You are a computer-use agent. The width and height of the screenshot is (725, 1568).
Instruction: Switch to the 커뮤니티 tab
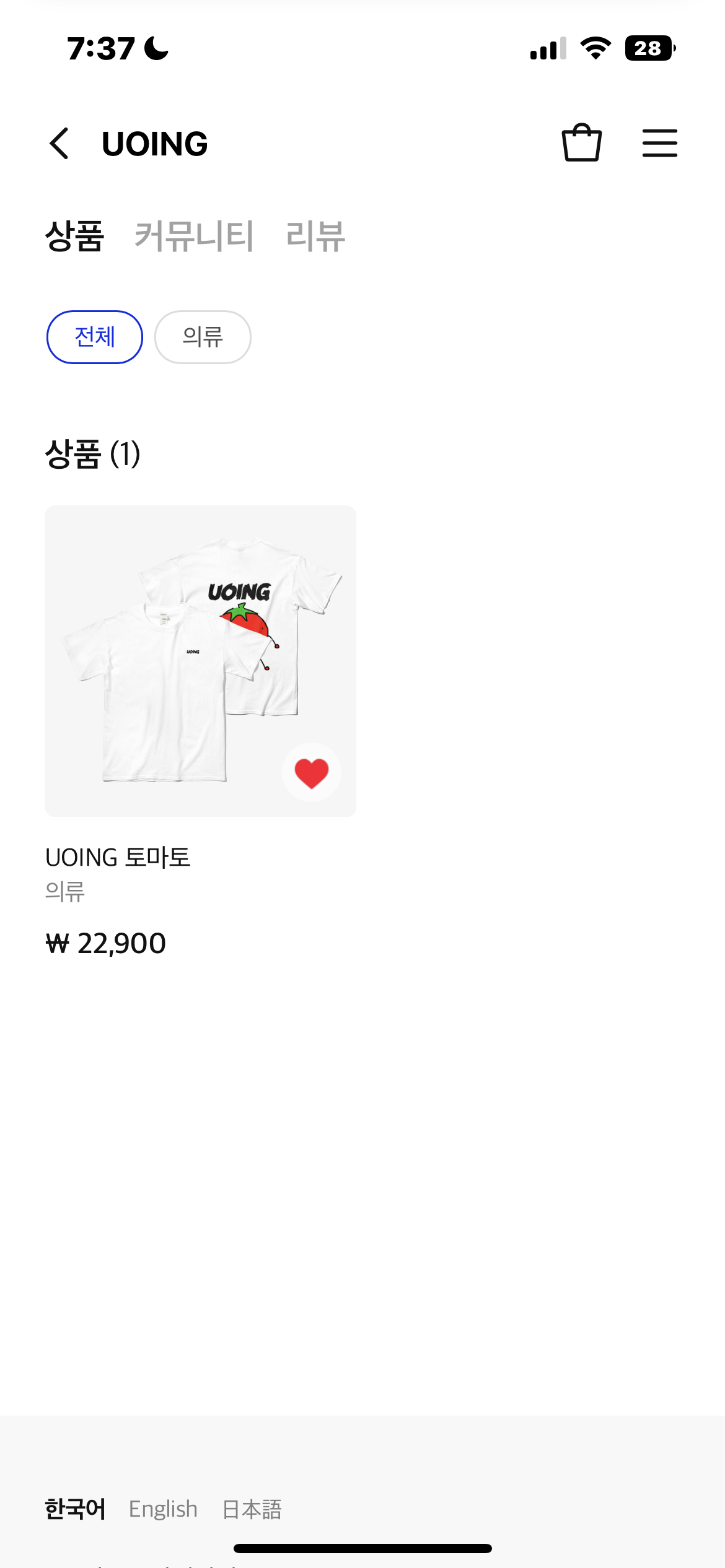click(x=194, y=236)
